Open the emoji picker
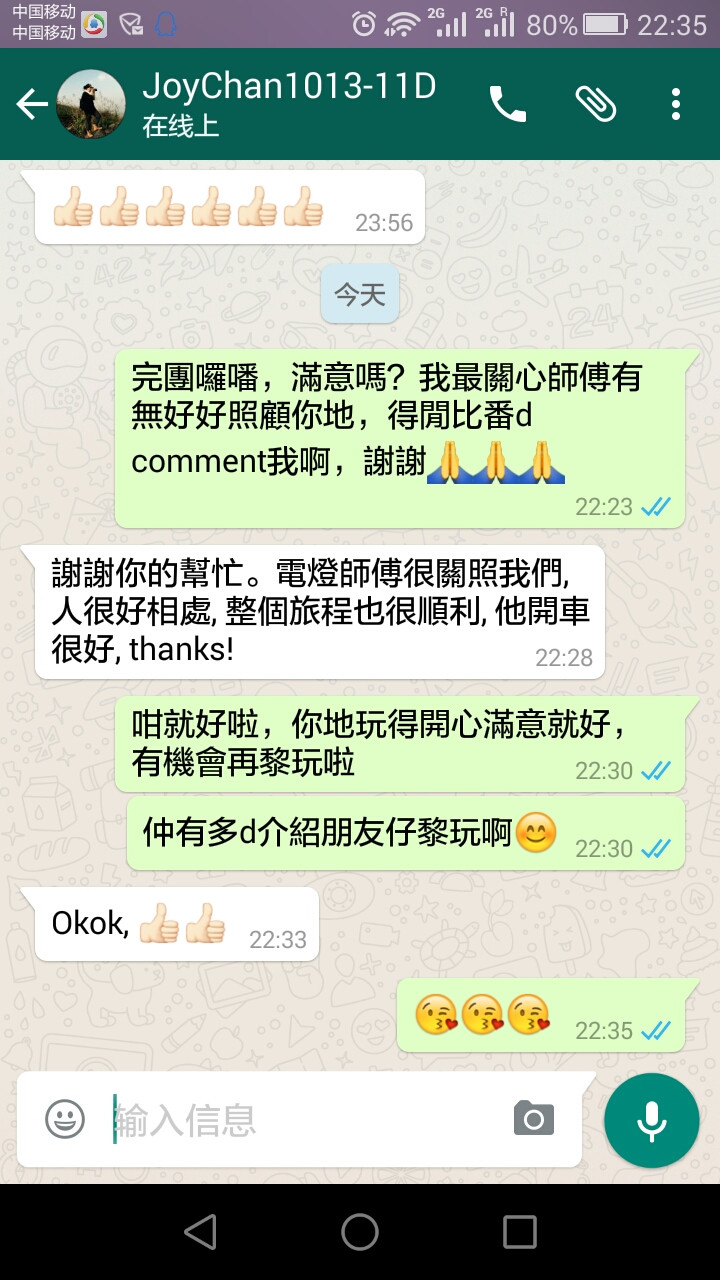Screen dimensions: 720x1280 pos(65,1119)
